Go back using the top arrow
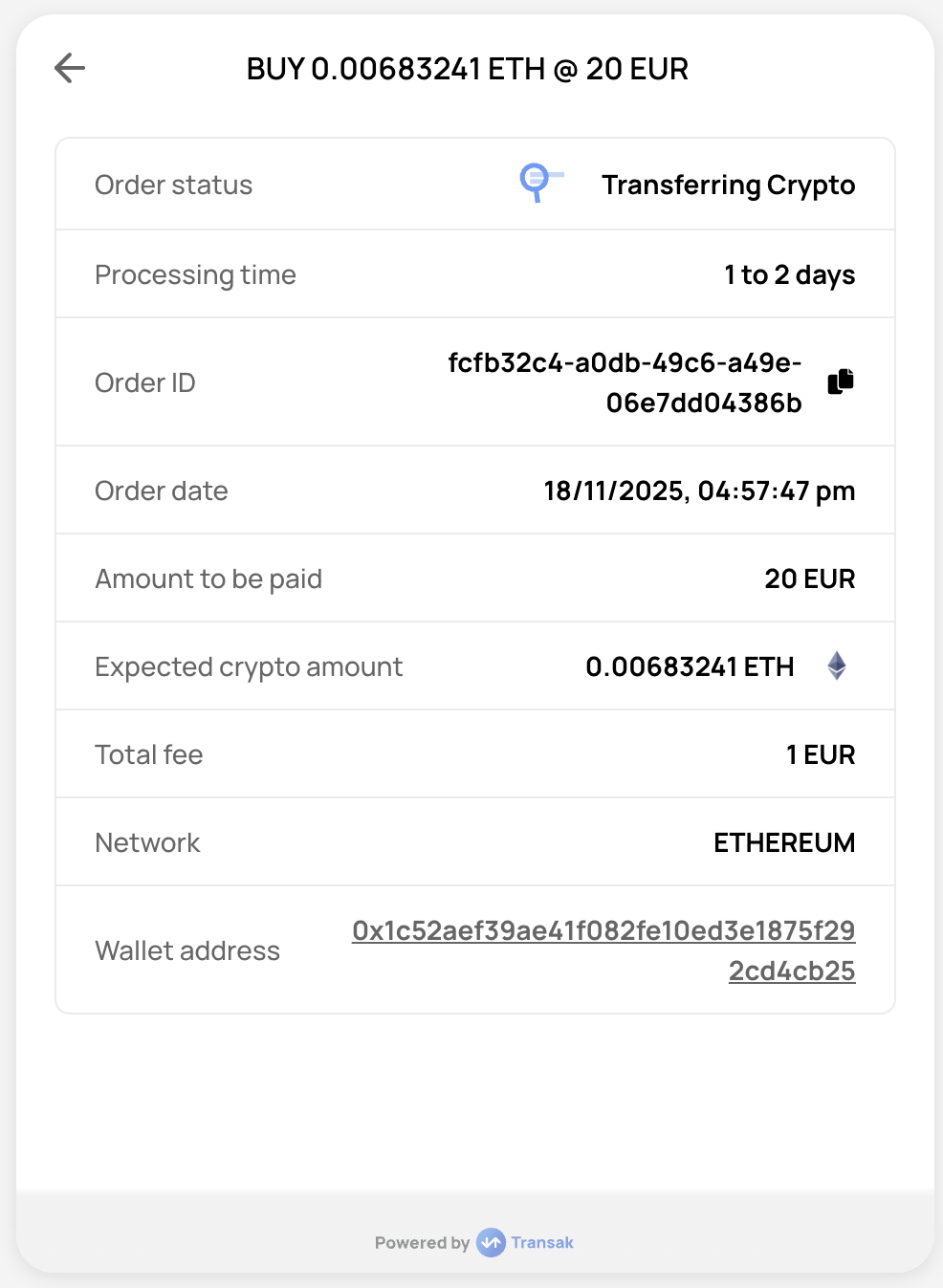Screen dimensions: 943x1288 (x=70, y=68)
